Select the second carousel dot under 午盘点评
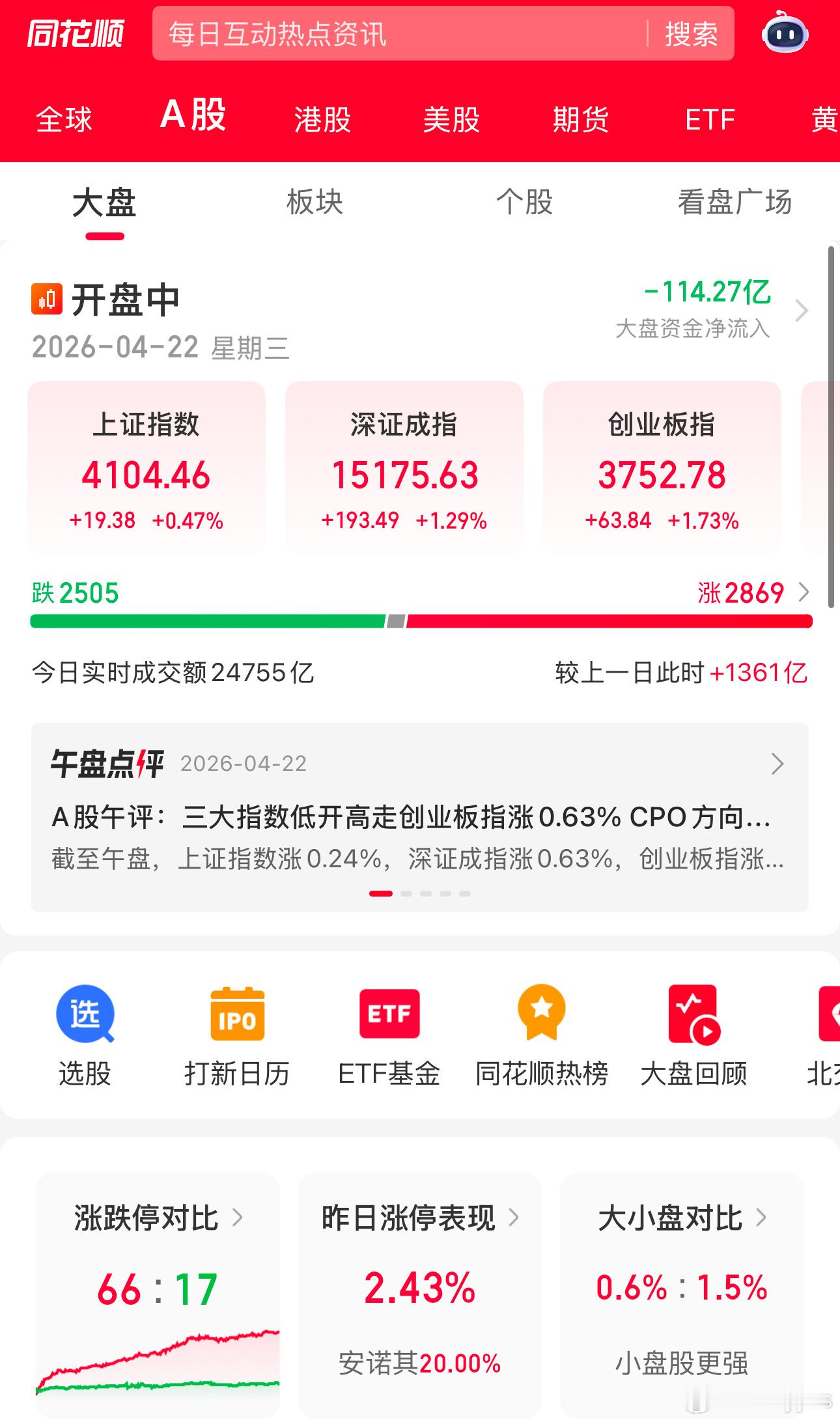Screen dimensions: 840x1422 pyautogui.click(x=408, y=893)
